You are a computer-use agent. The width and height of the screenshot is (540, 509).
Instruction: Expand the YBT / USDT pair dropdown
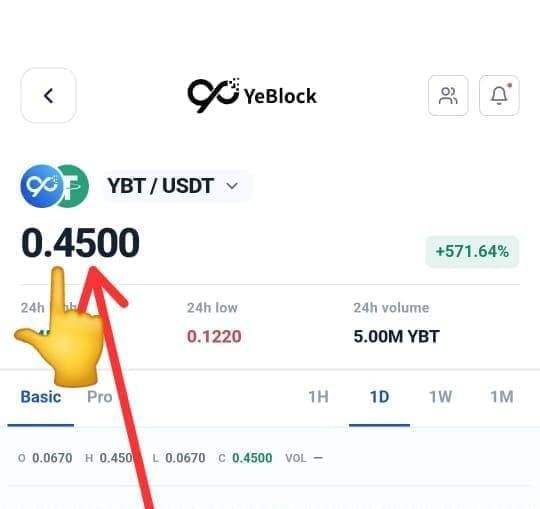pos(177,186)
